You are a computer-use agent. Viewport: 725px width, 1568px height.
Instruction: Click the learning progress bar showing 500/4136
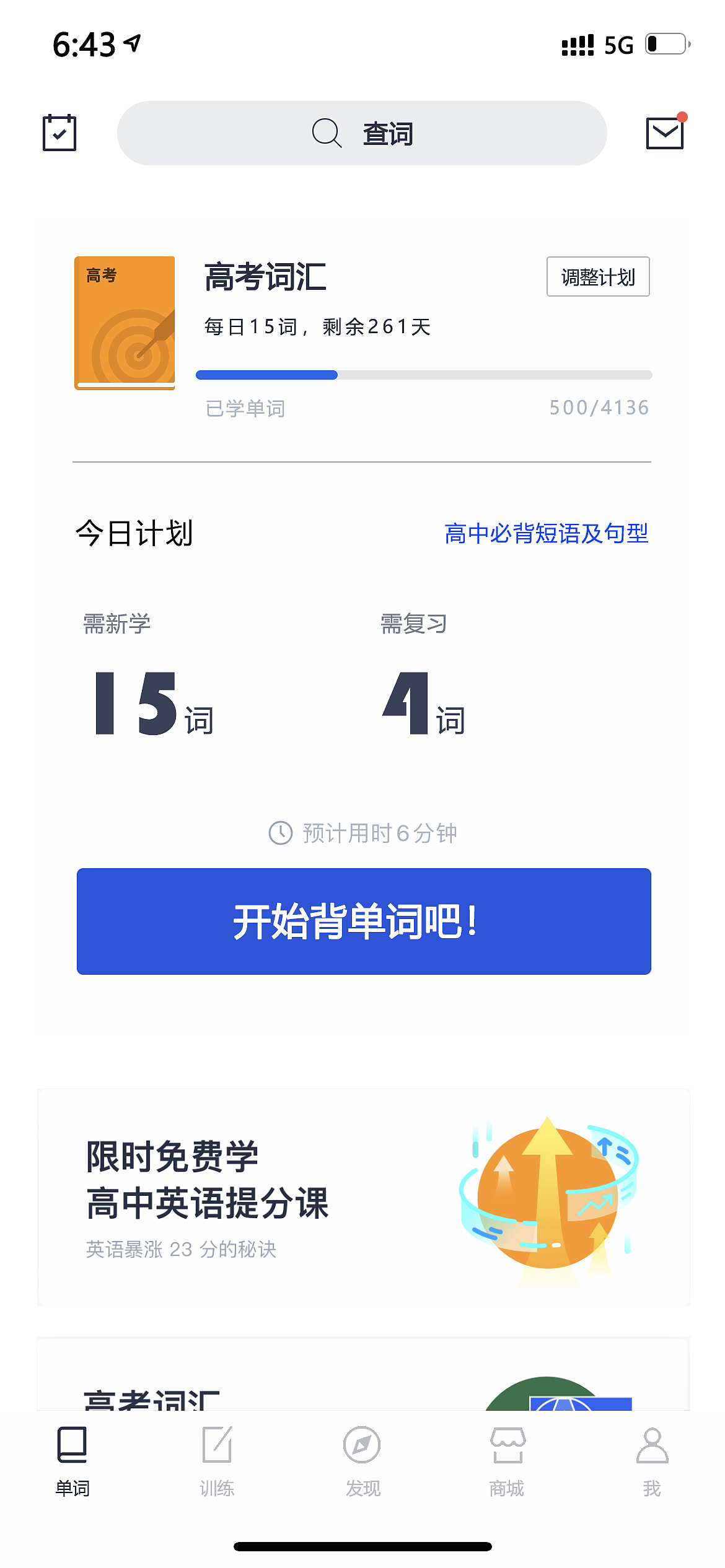[424, 373]
